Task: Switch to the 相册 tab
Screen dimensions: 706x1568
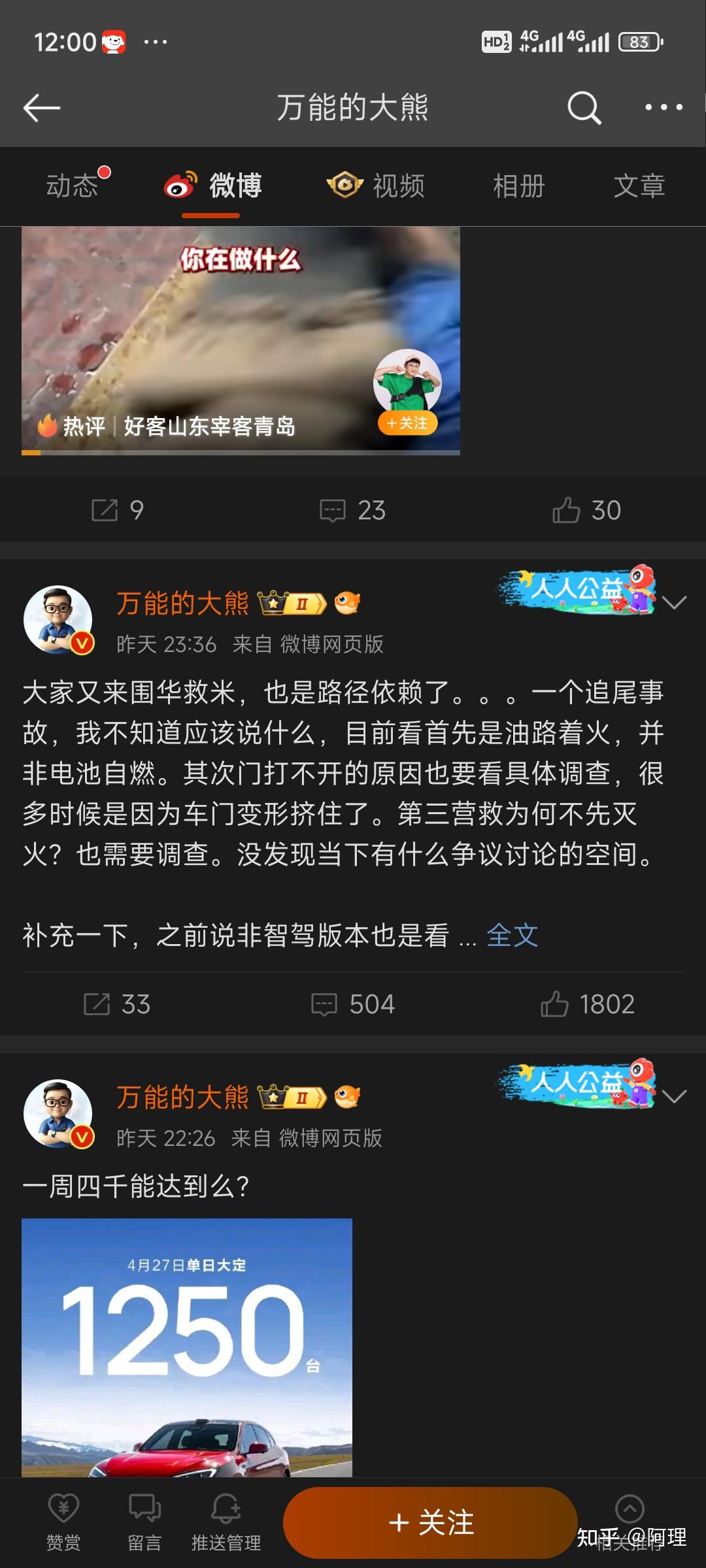Action: tap(518, 186)
